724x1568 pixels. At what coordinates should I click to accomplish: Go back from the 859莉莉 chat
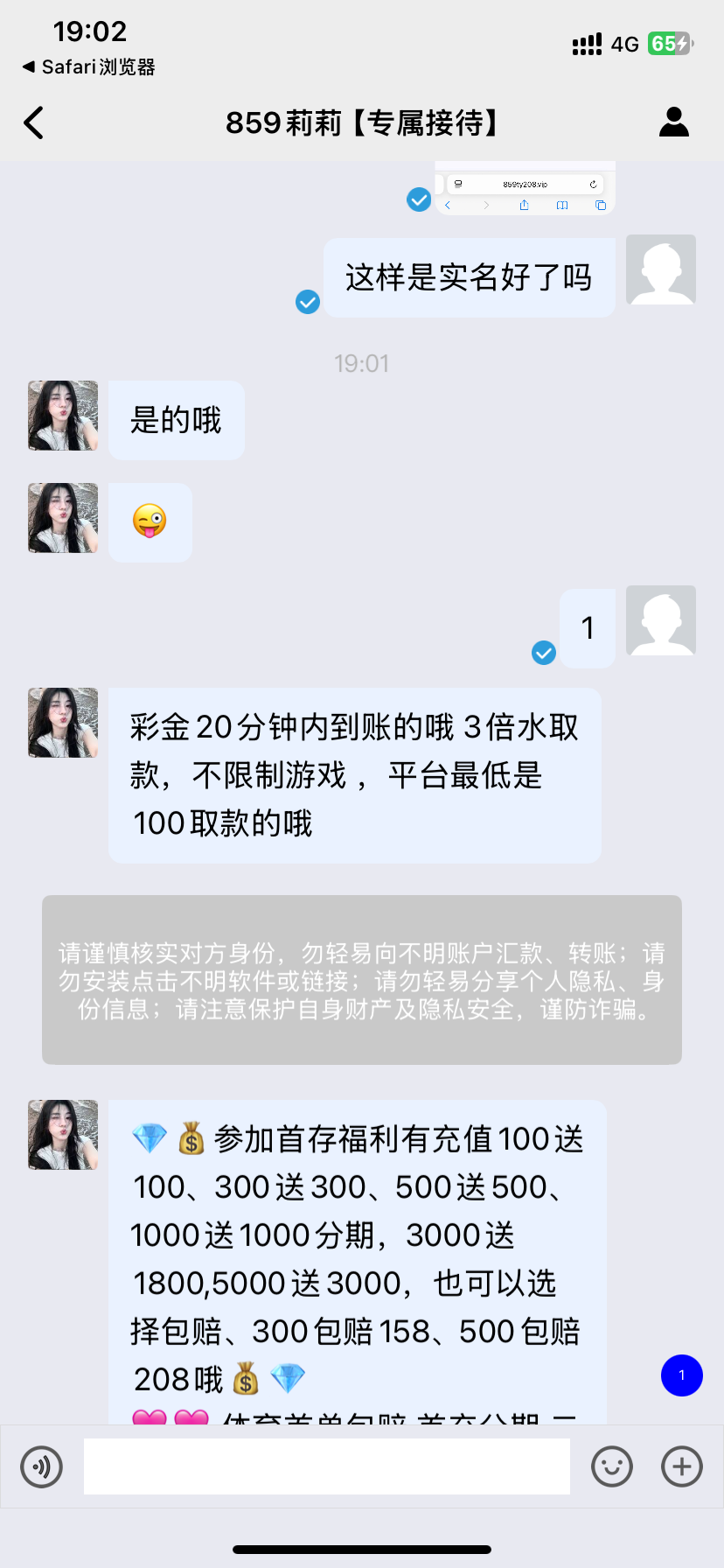coord(34,123)
